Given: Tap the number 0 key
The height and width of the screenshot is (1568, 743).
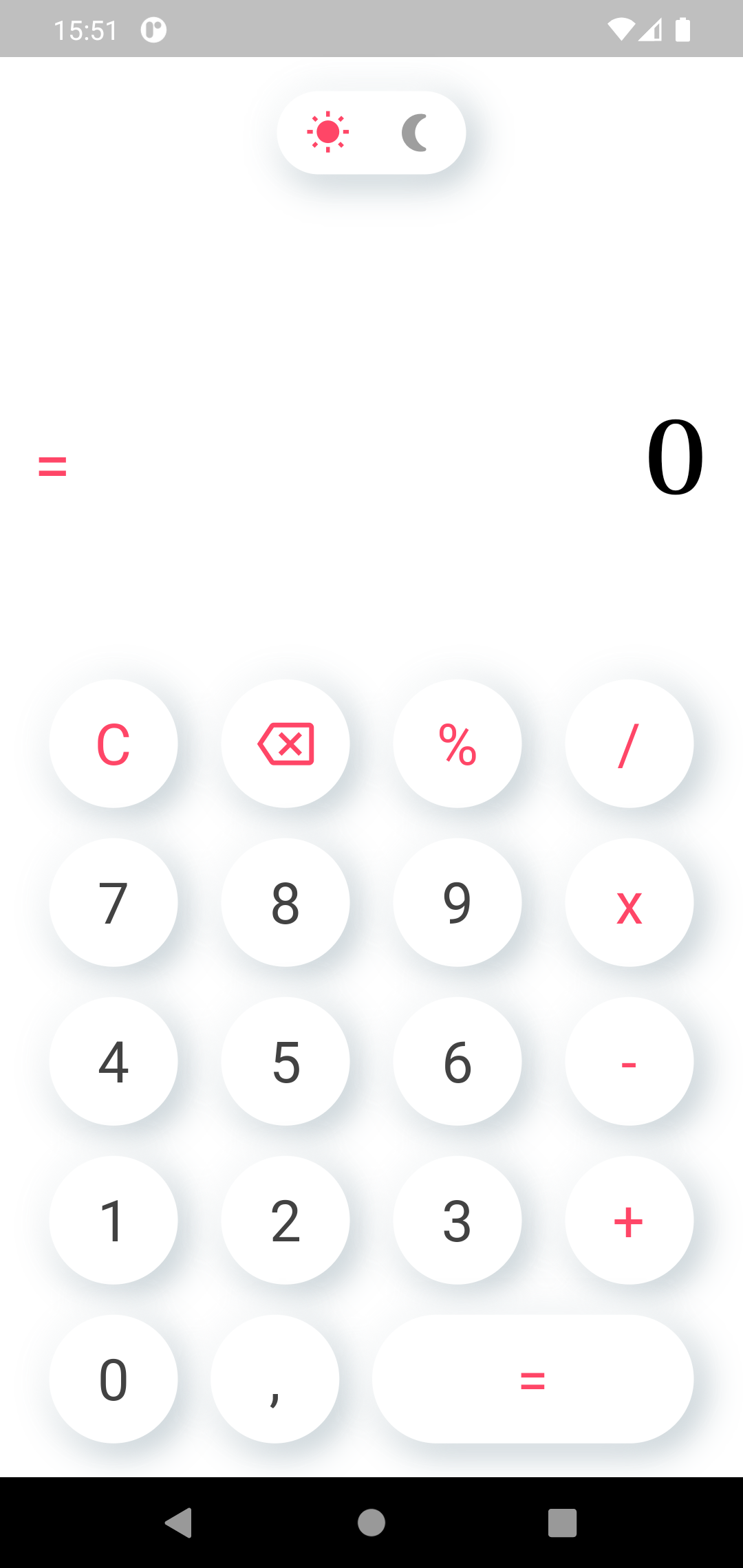Looking at the screenshot, I should coord(114,1379).
